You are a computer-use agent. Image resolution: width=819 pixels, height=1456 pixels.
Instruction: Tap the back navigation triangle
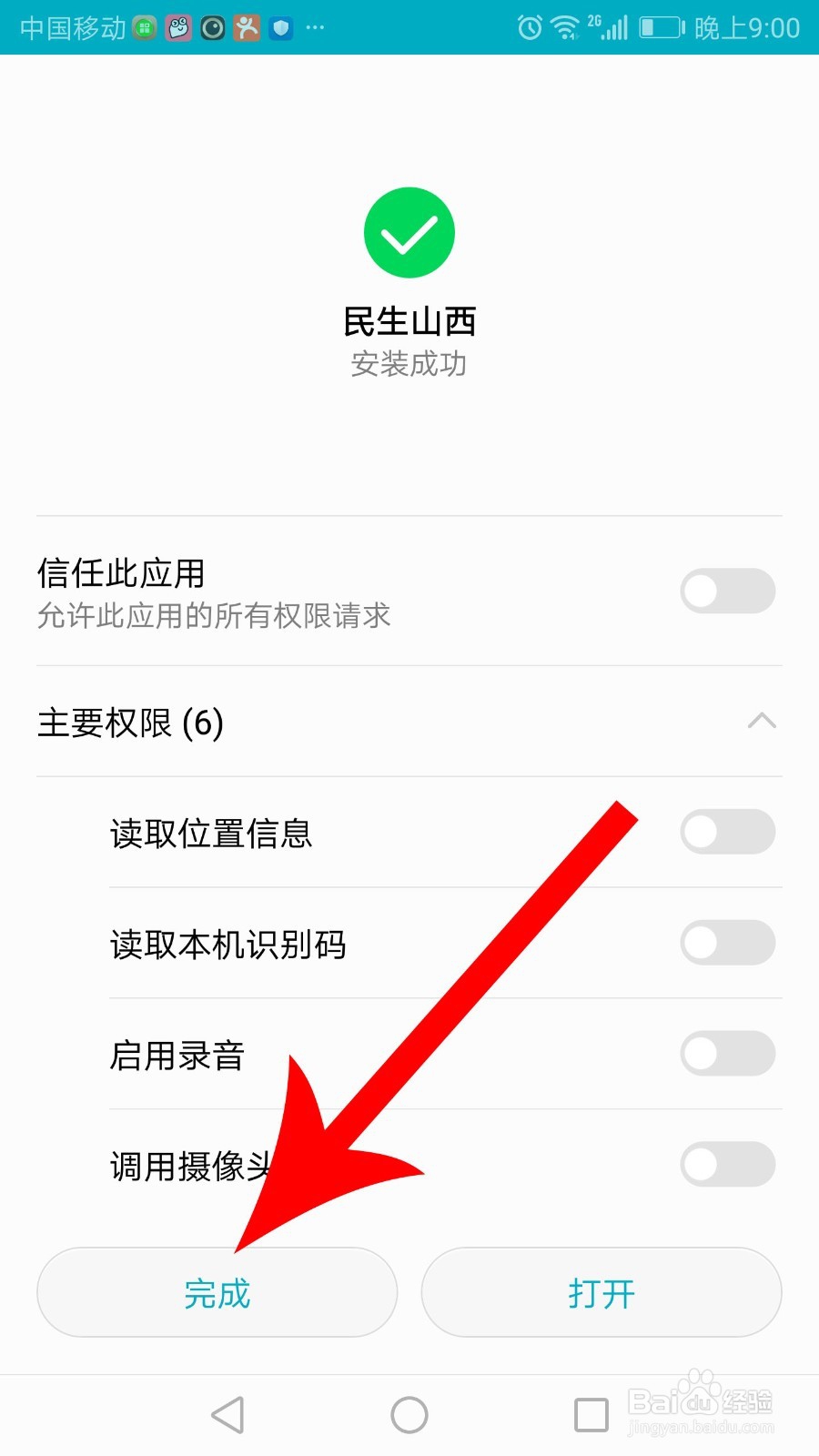pos(227,1414)
